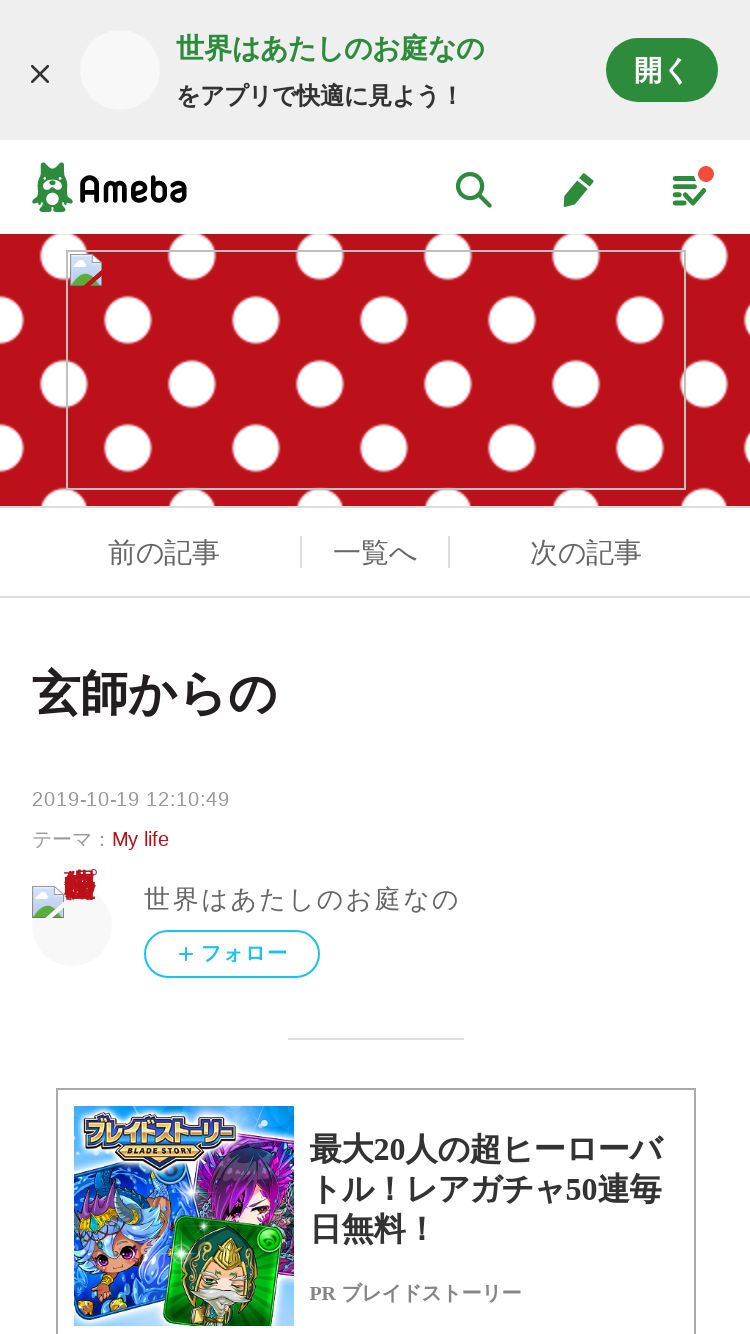Screen dimensions: 750x1334
Task: Dismiss the app promotion banner
Action: 40,74
